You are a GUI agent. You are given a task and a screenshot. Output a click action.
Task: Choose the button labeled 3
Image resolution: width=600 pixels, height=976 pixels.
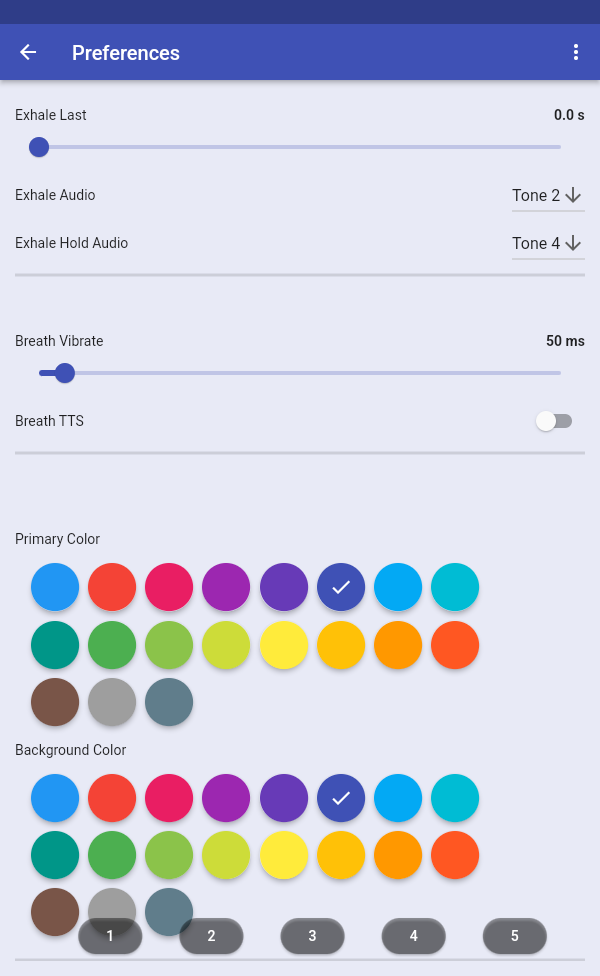[x=312, y=936]
